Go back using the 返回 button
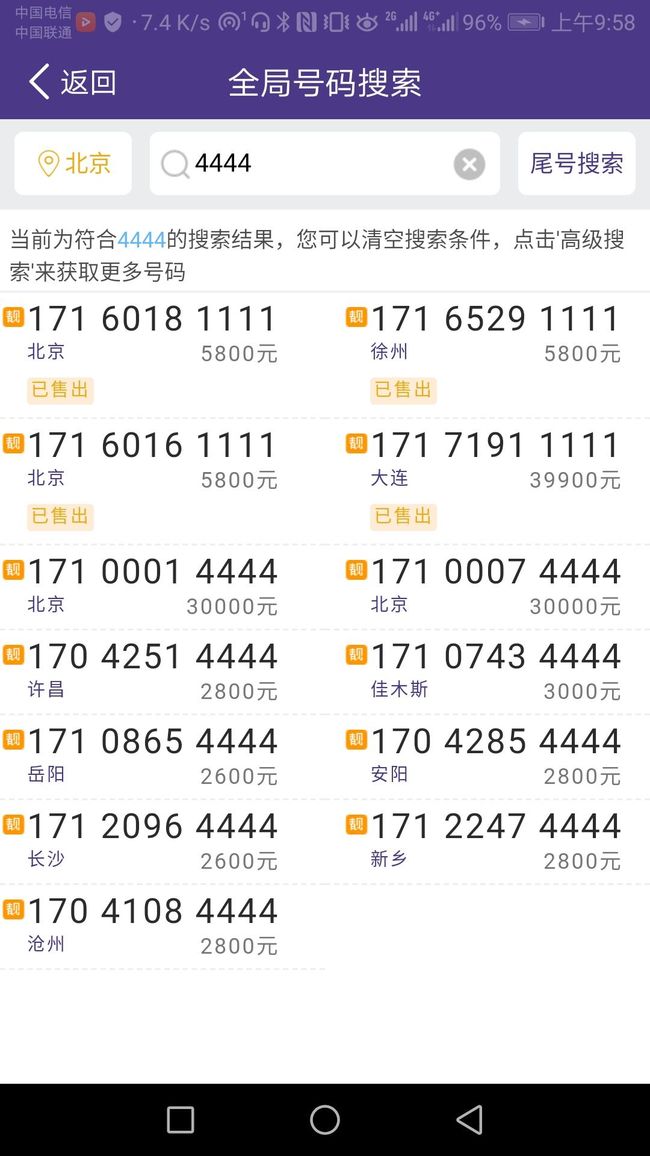 click(x=72, y=82)
